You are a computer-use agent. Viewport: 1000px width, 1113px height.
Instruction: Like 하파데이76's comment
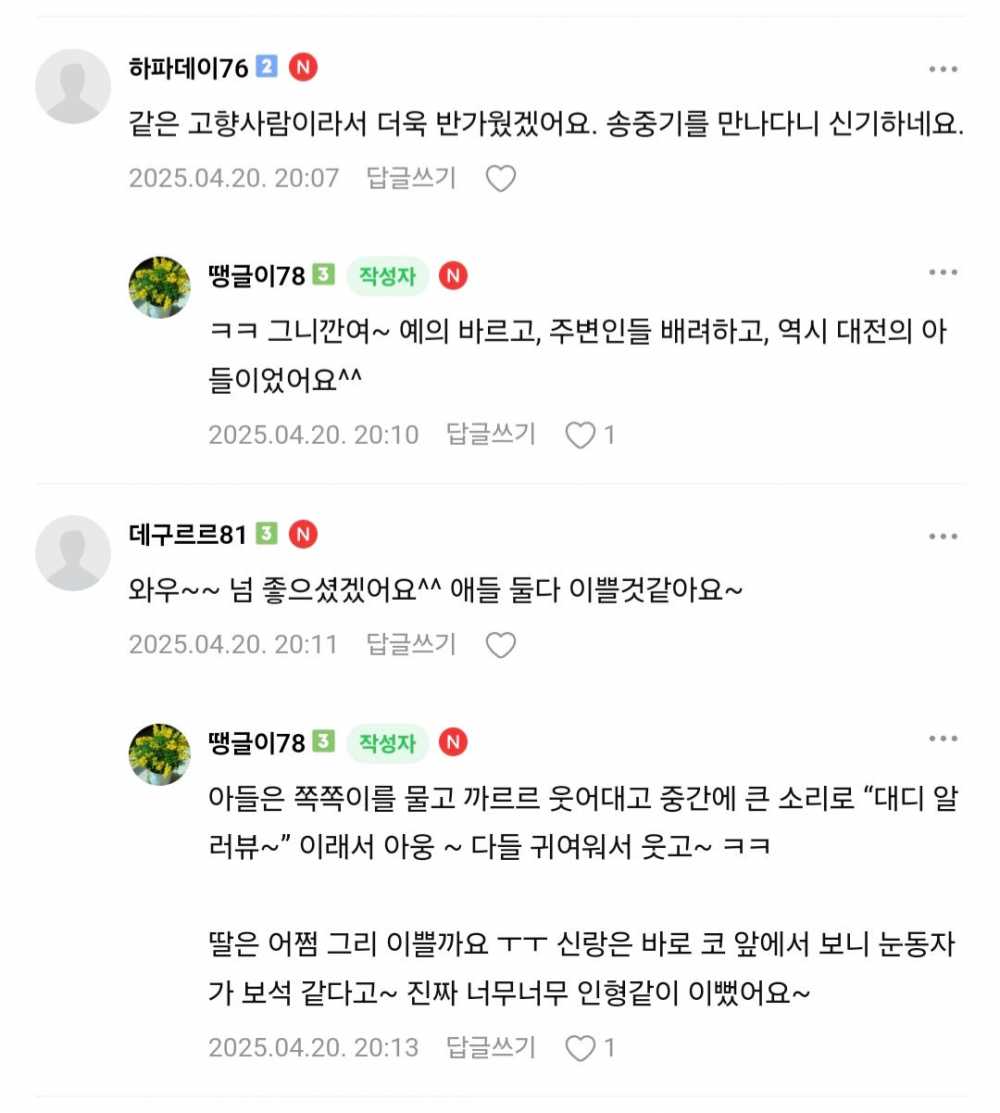coord(500,179)
